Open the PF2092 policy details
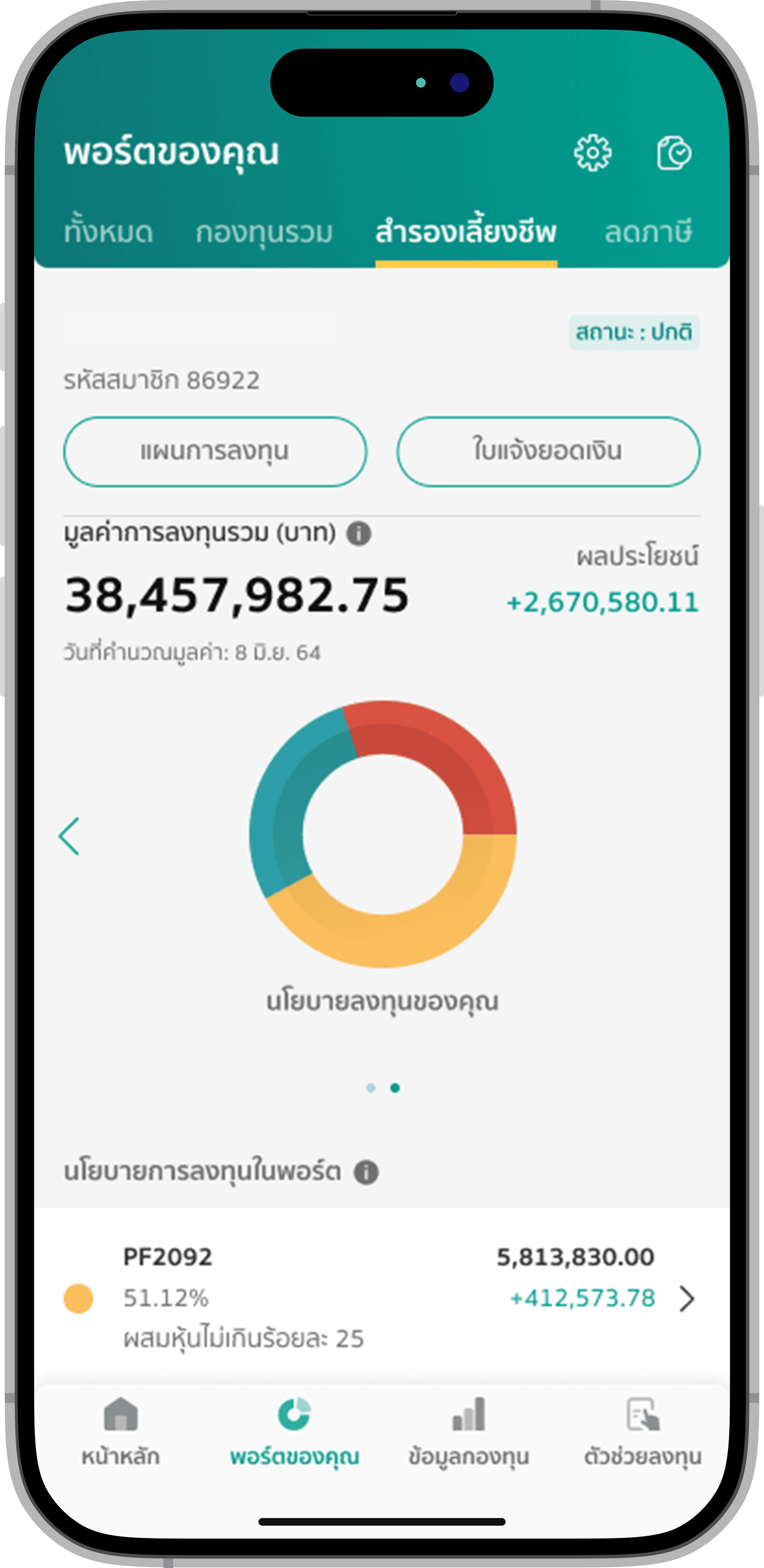The height and width of the screenshot is (1568, 764). pyautogui.click(x=687, y=1298)
